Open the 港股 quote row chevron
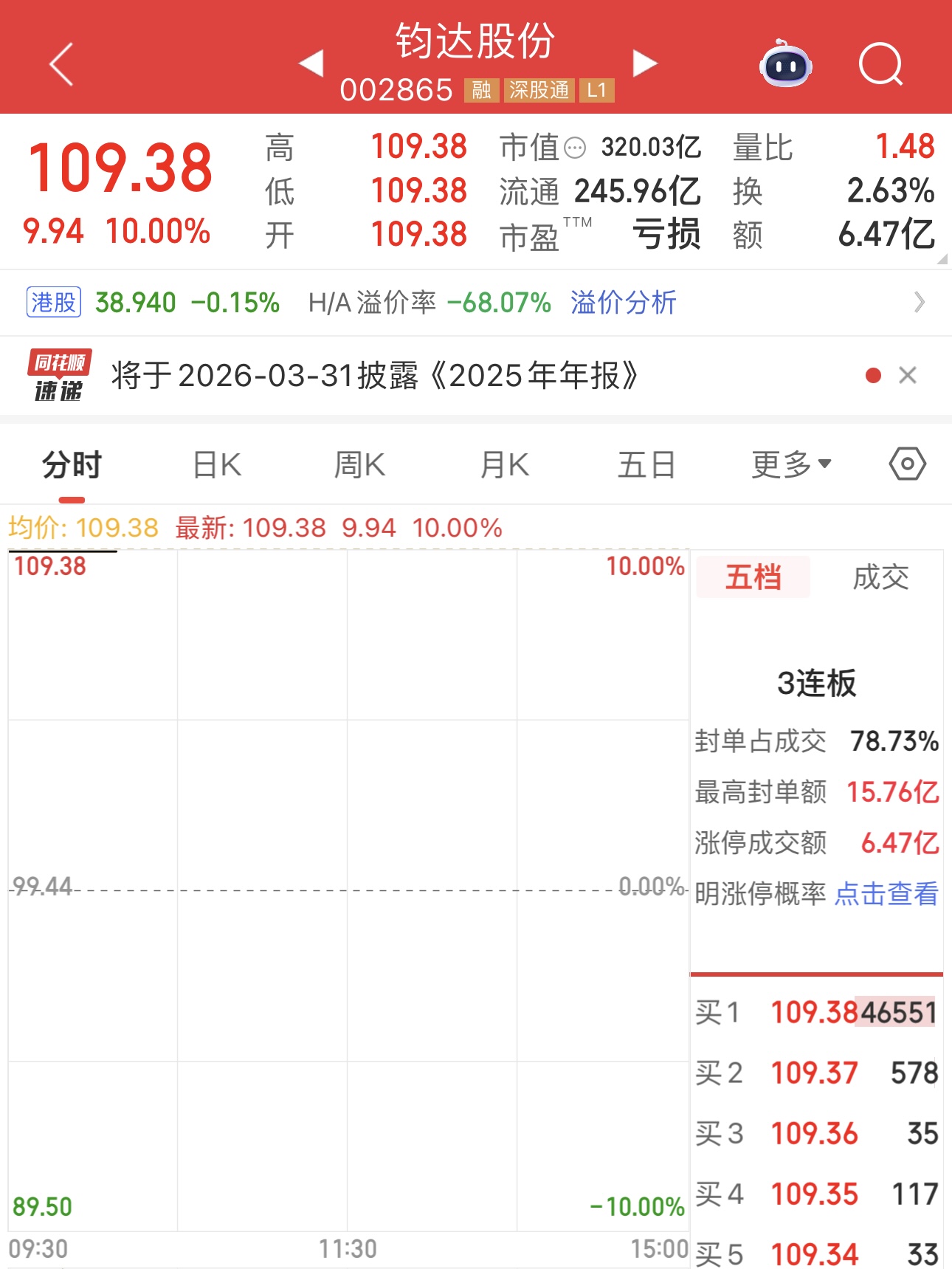This screenshot has height=1269, width=952. click(x=919, y=303)
